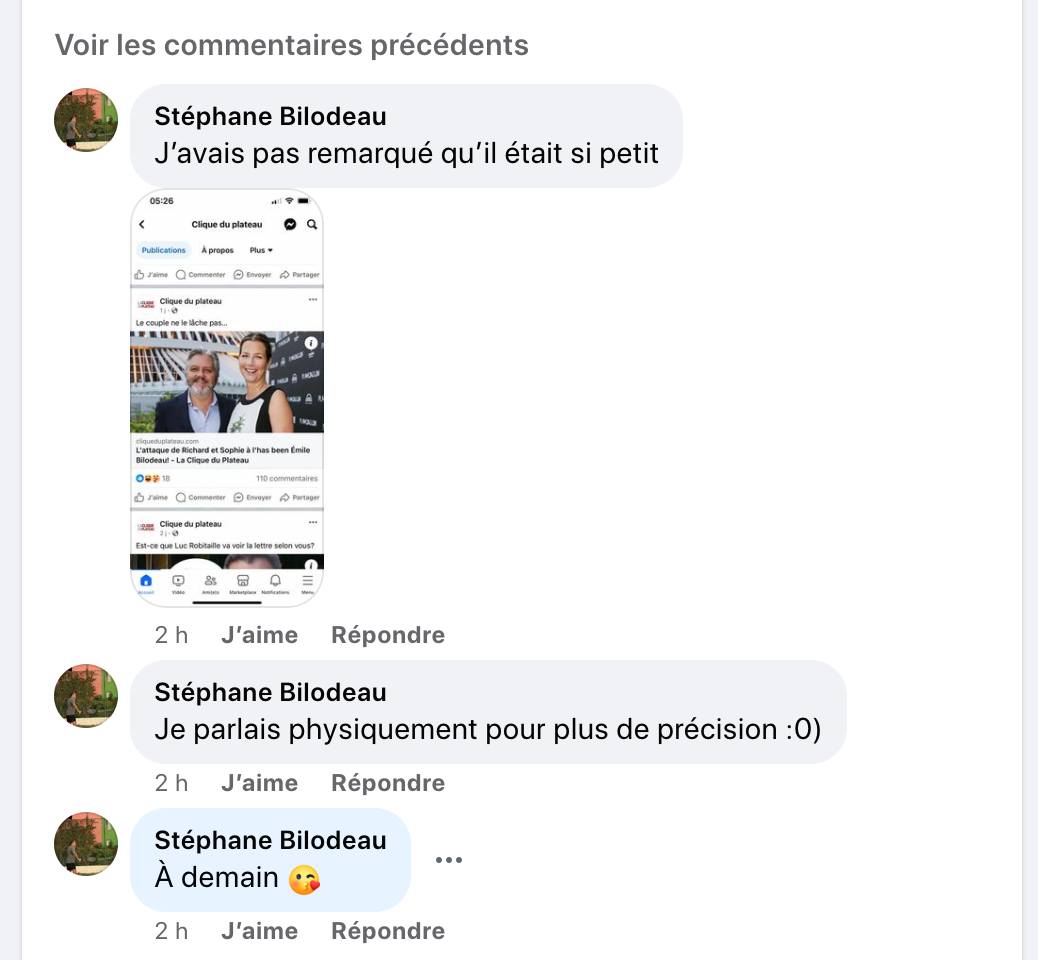Image resolution: width=1038 pixels, height=960 pixels.
Task: Tap the avatar beside the first comment
Action: coord(86,120)
